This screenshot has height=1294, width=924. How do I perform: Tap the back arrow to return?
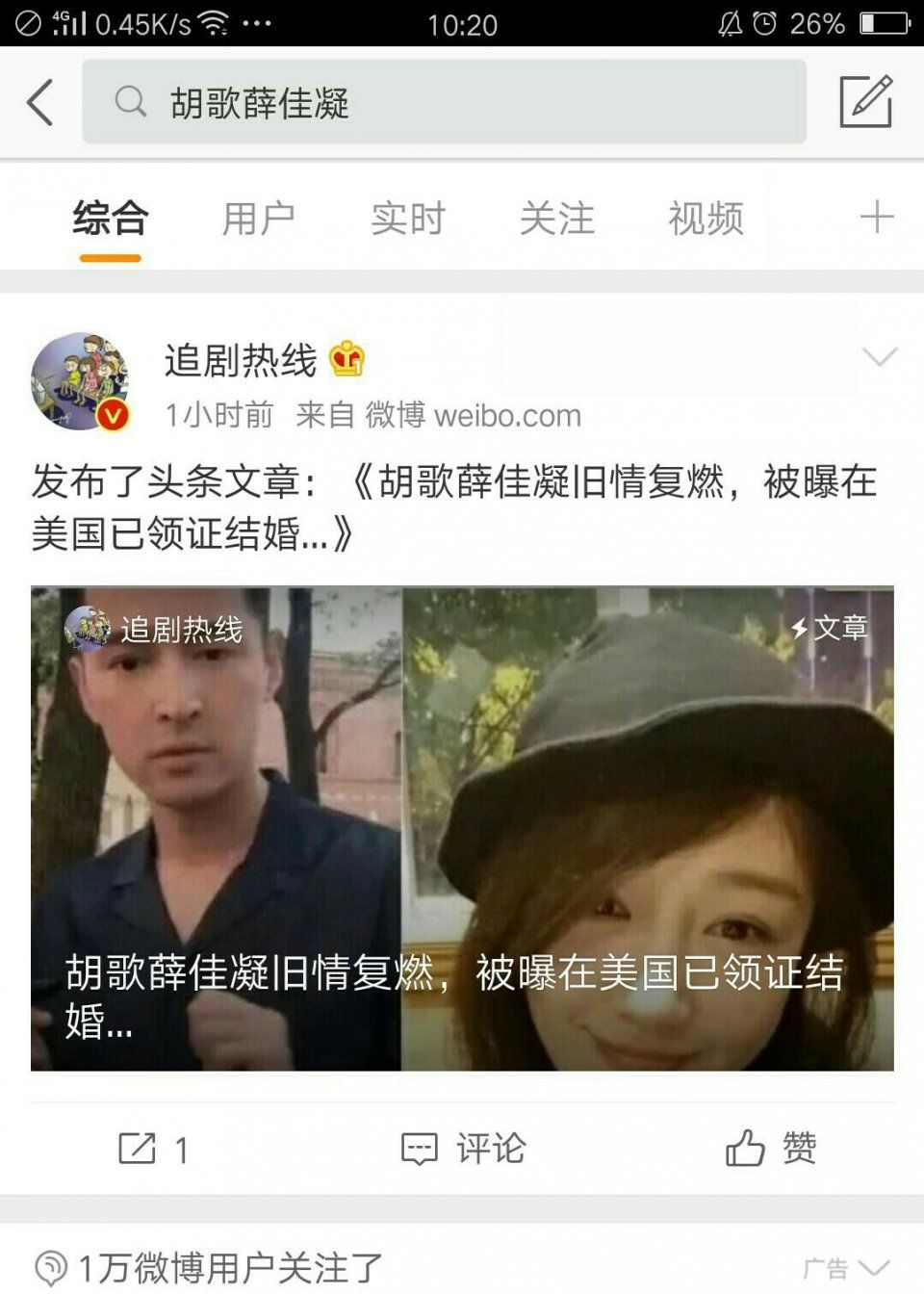(39, 102)
